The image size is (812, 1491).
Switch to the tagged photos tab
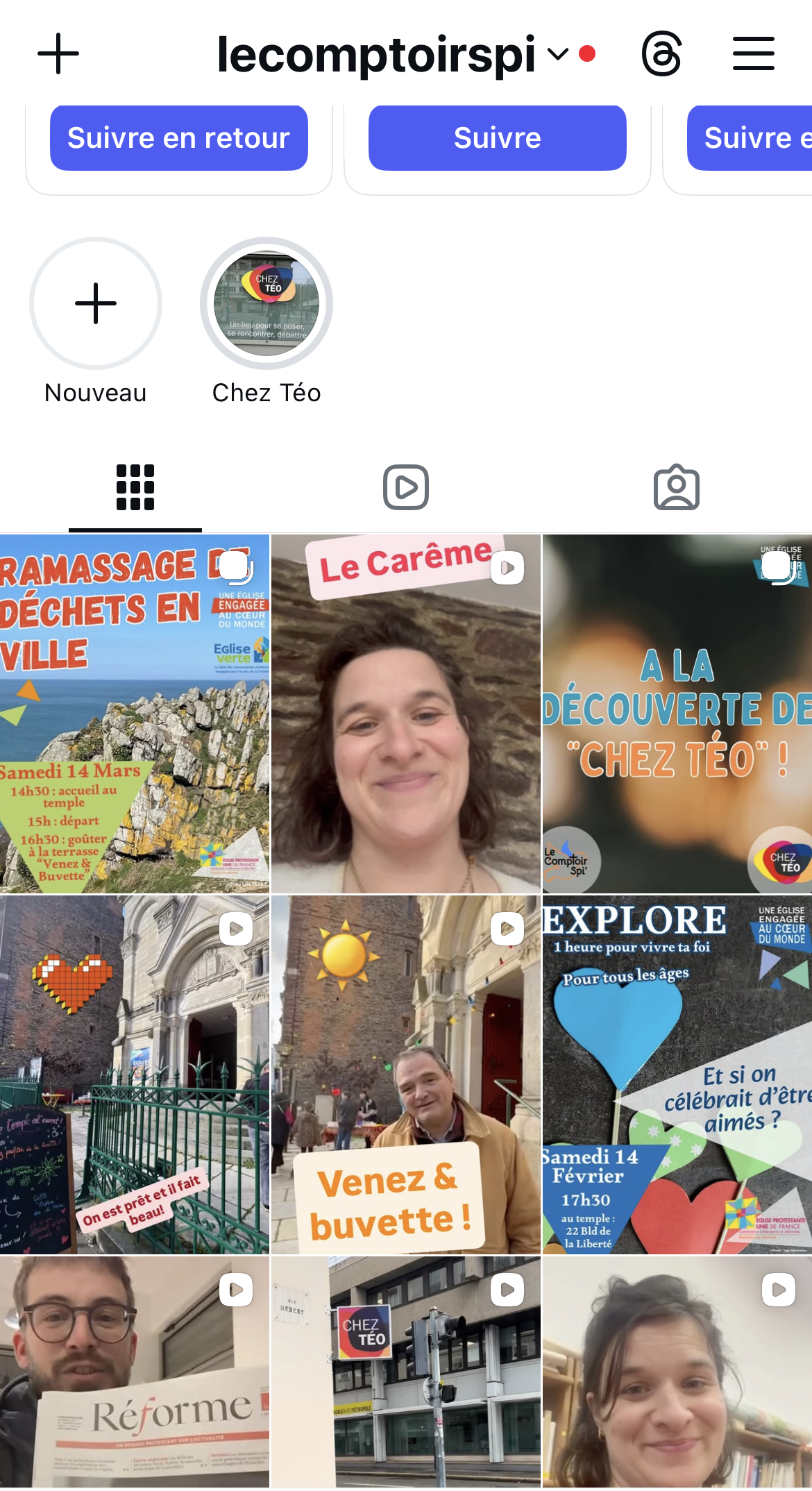[x=677, y=487]
